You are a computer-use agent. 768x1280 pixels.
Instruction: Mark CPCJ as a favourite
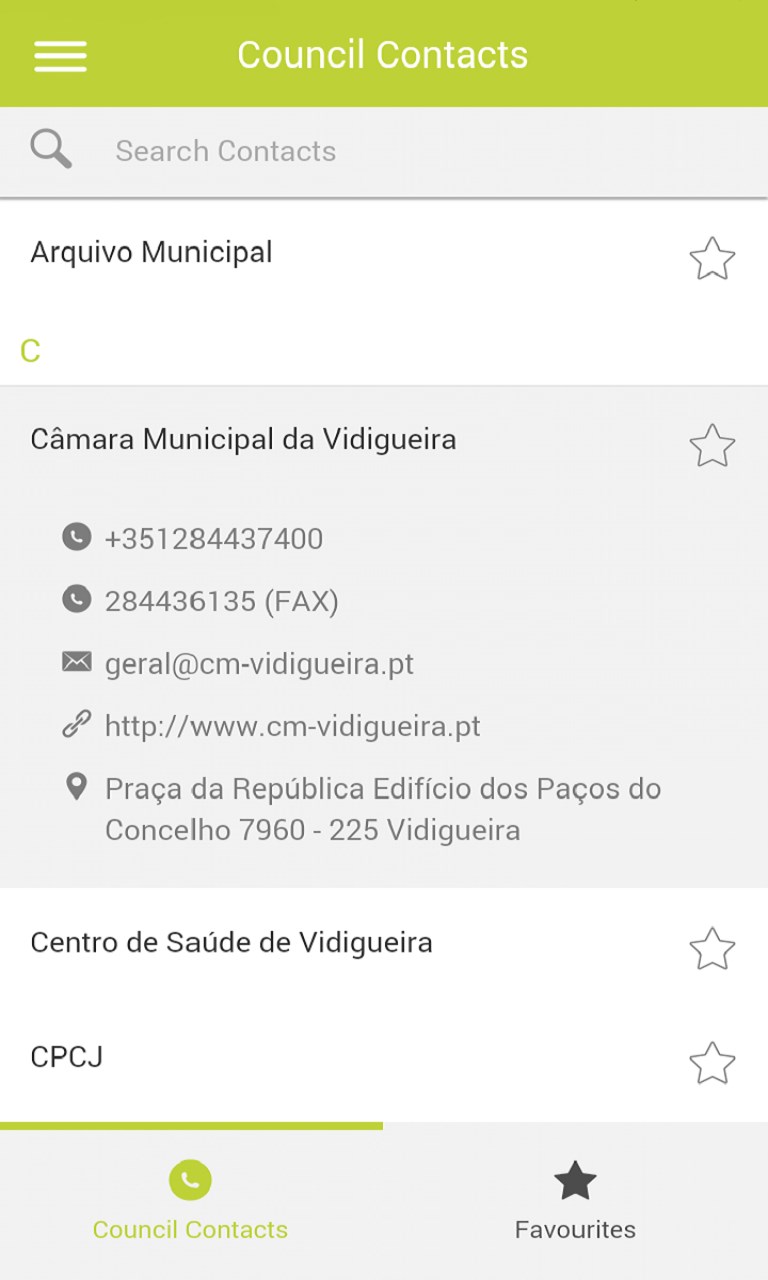712,1063
